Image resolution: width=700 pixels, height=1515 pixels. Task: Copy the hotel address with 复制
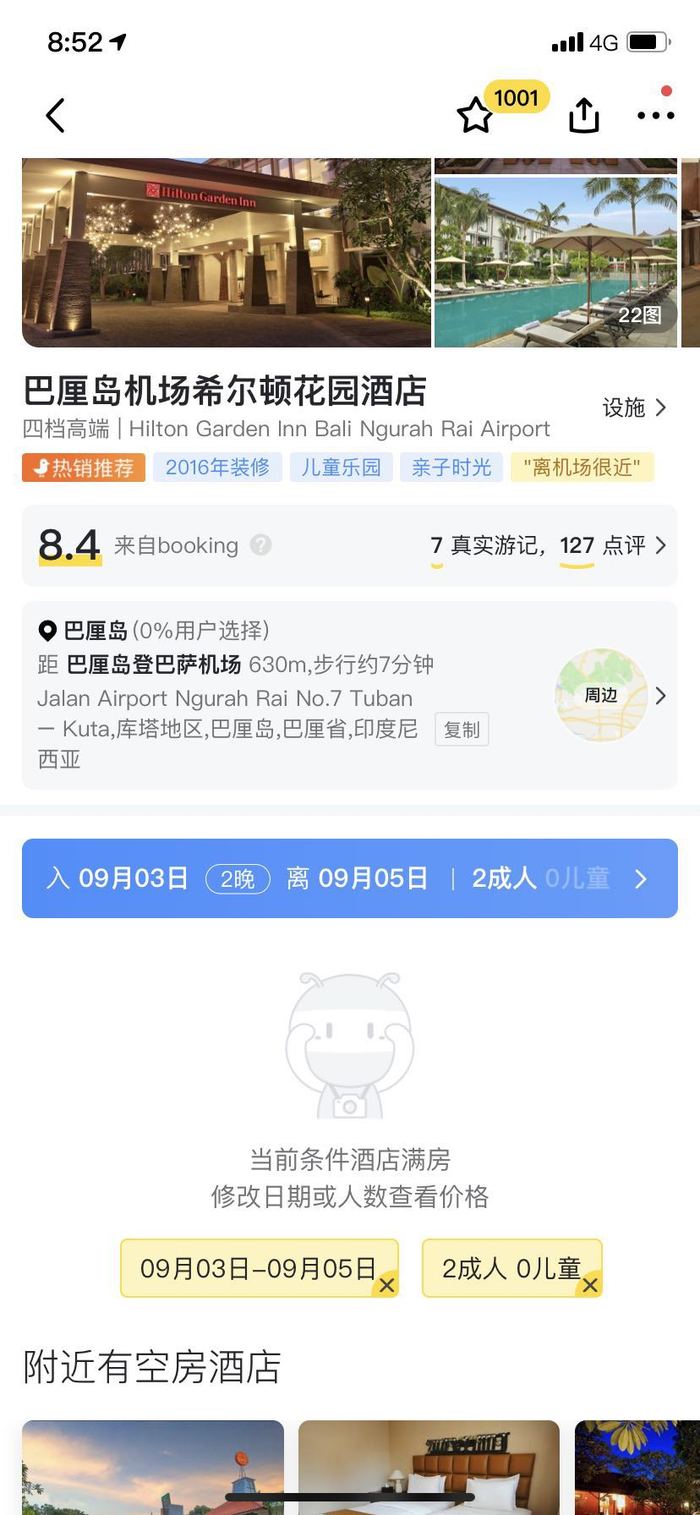[461, 730]
